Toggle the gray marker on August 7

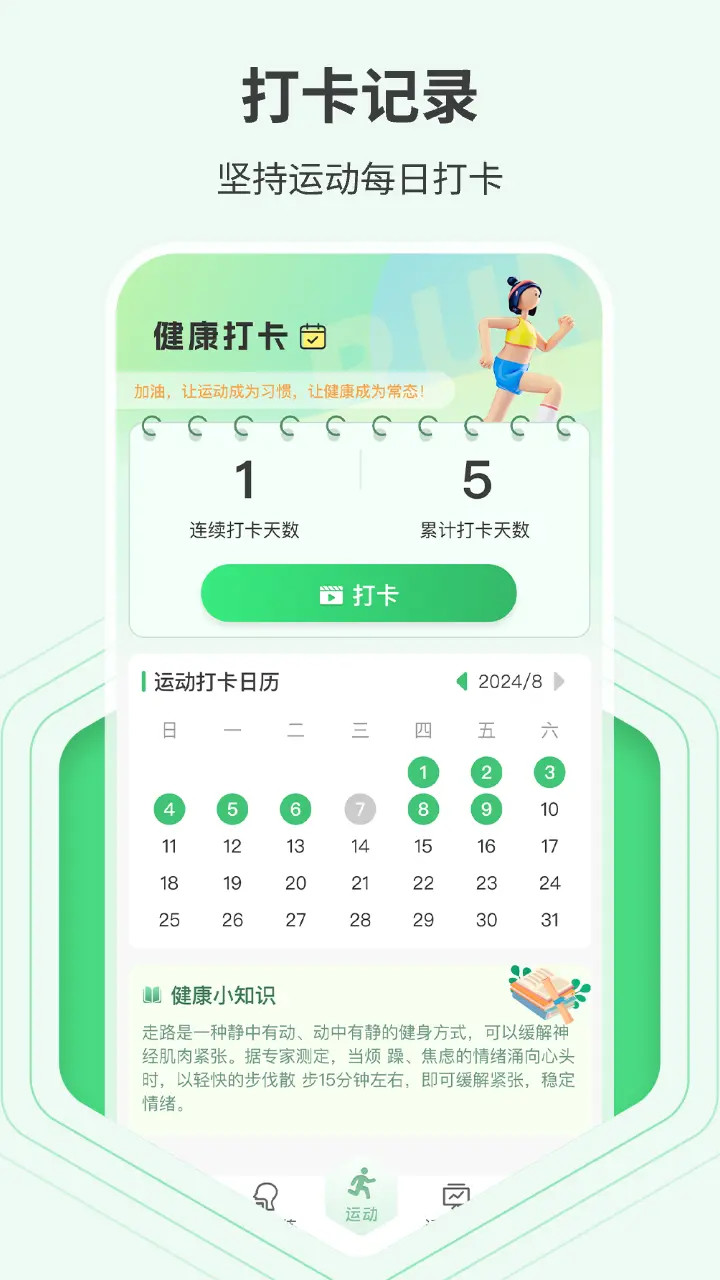click(360, 809)
